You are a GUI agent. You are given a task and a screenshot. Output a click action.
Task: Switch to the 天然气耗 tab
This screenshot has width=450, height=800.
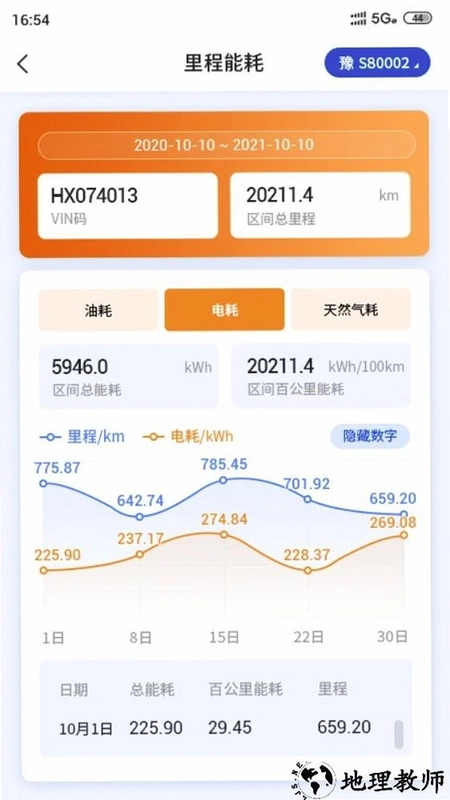pyautogui.click(x=351, y=310)
